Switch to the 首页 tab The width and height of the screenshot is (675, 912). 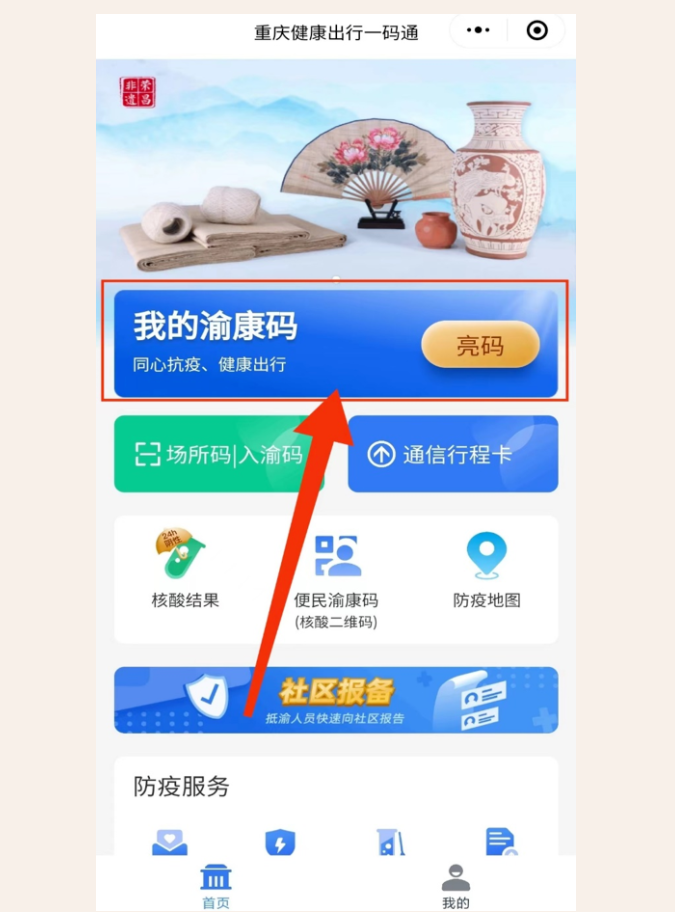click(216, 886)
